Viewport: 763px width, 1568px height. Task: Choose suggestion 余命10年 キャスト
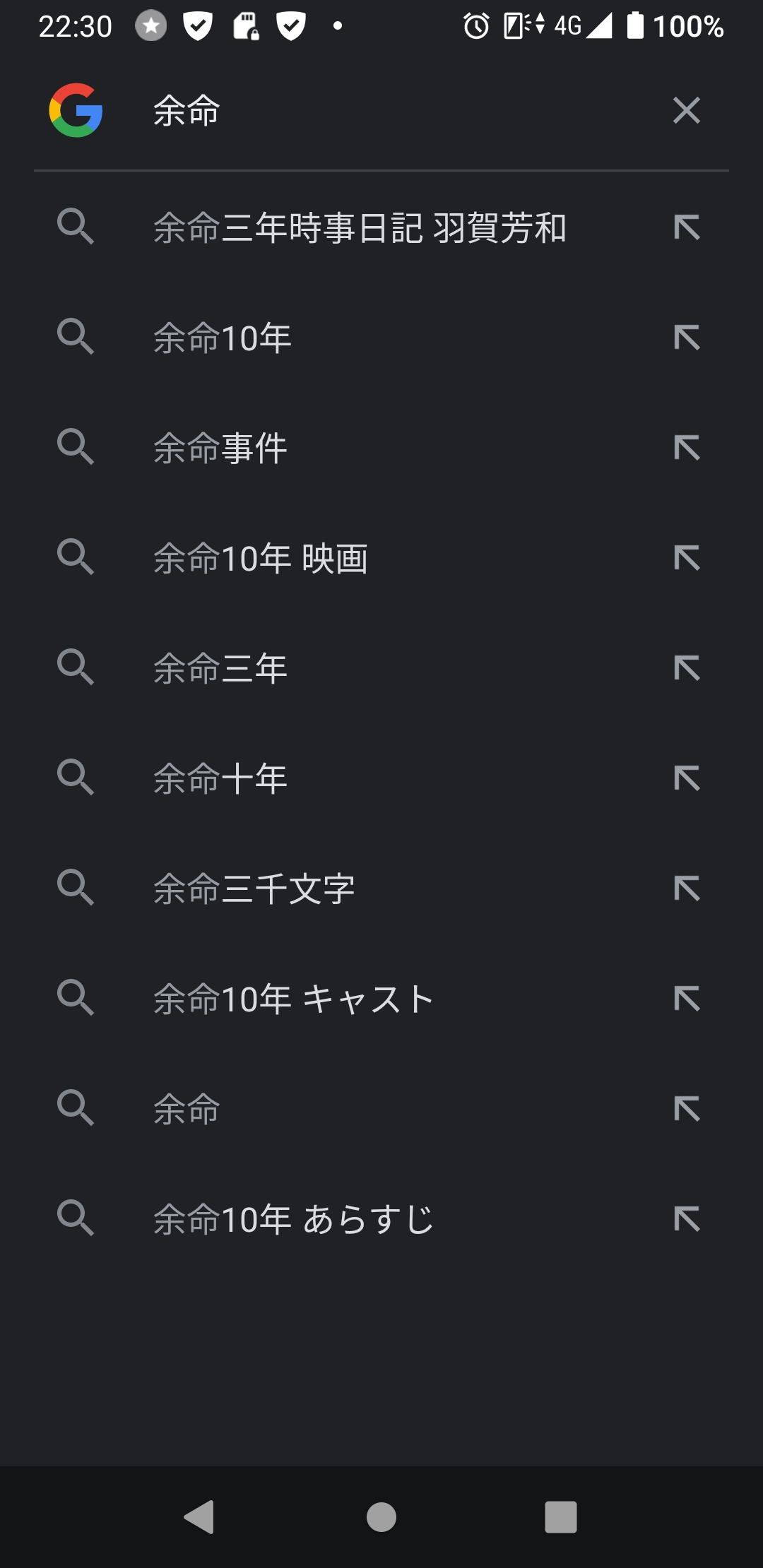(x=381, y=999)
